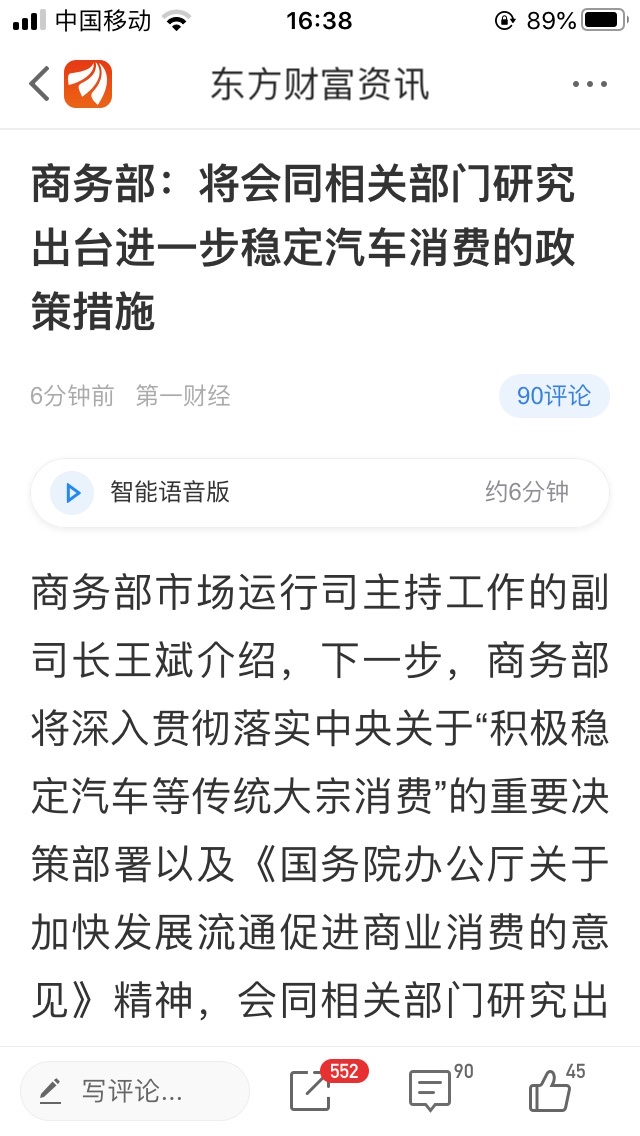Tap the 写评论 comment input box
This screenshot has width=640, height=1136.
[x=134, y=1091]
